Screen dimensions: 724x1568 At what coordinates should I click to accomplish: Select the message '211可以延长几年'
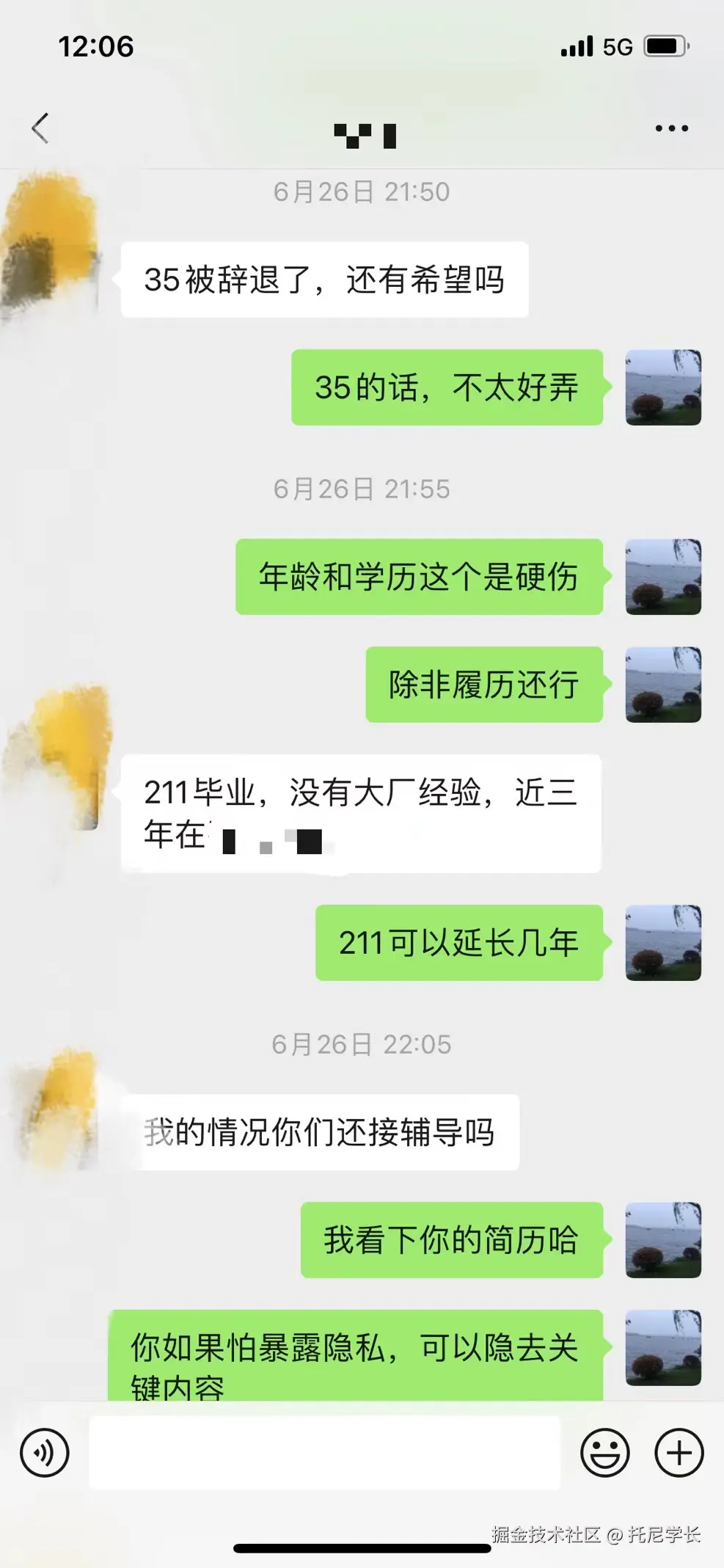point(459,944)
